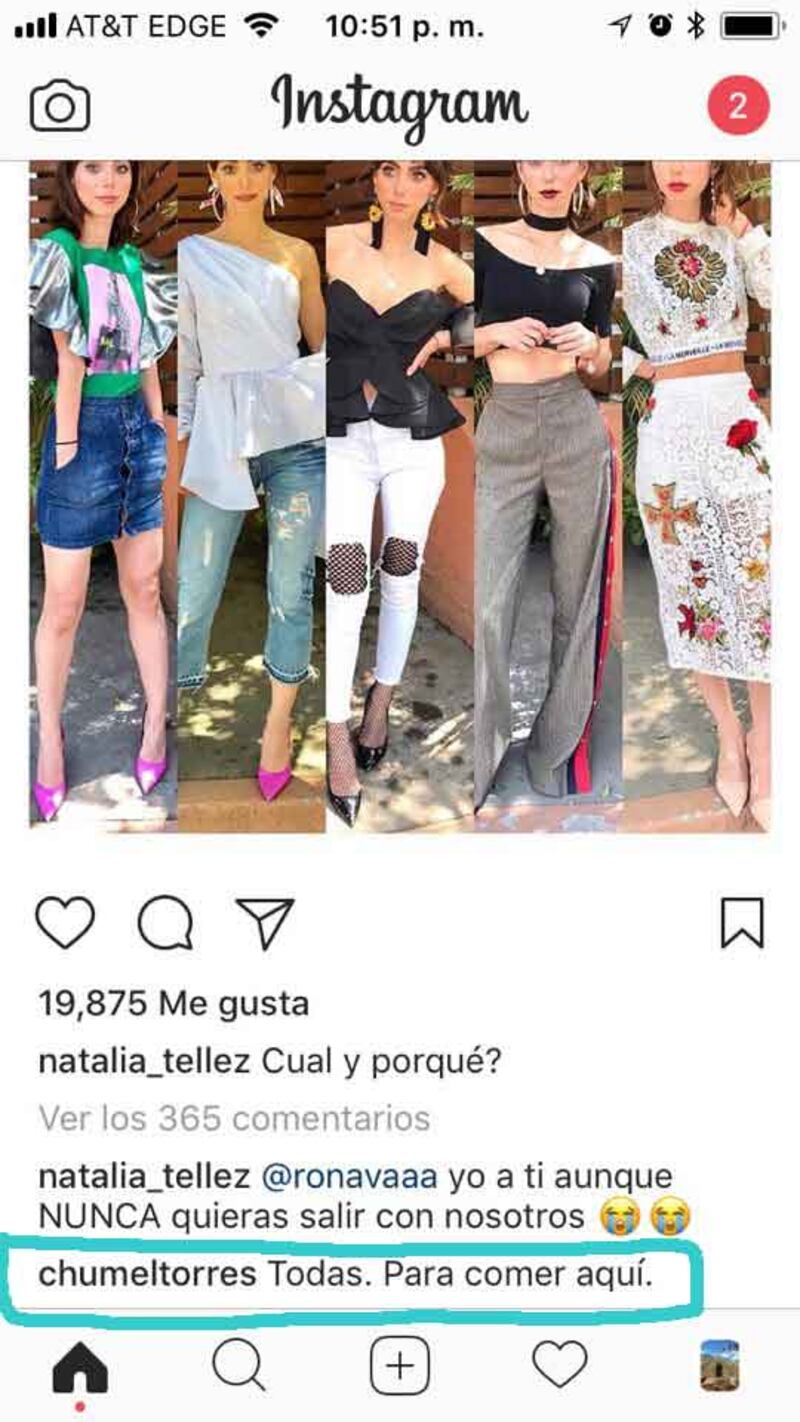This screenshot has height=1422, width=800.
Task: Open the @ronavaaa mention
Action: pos(349,1176)
